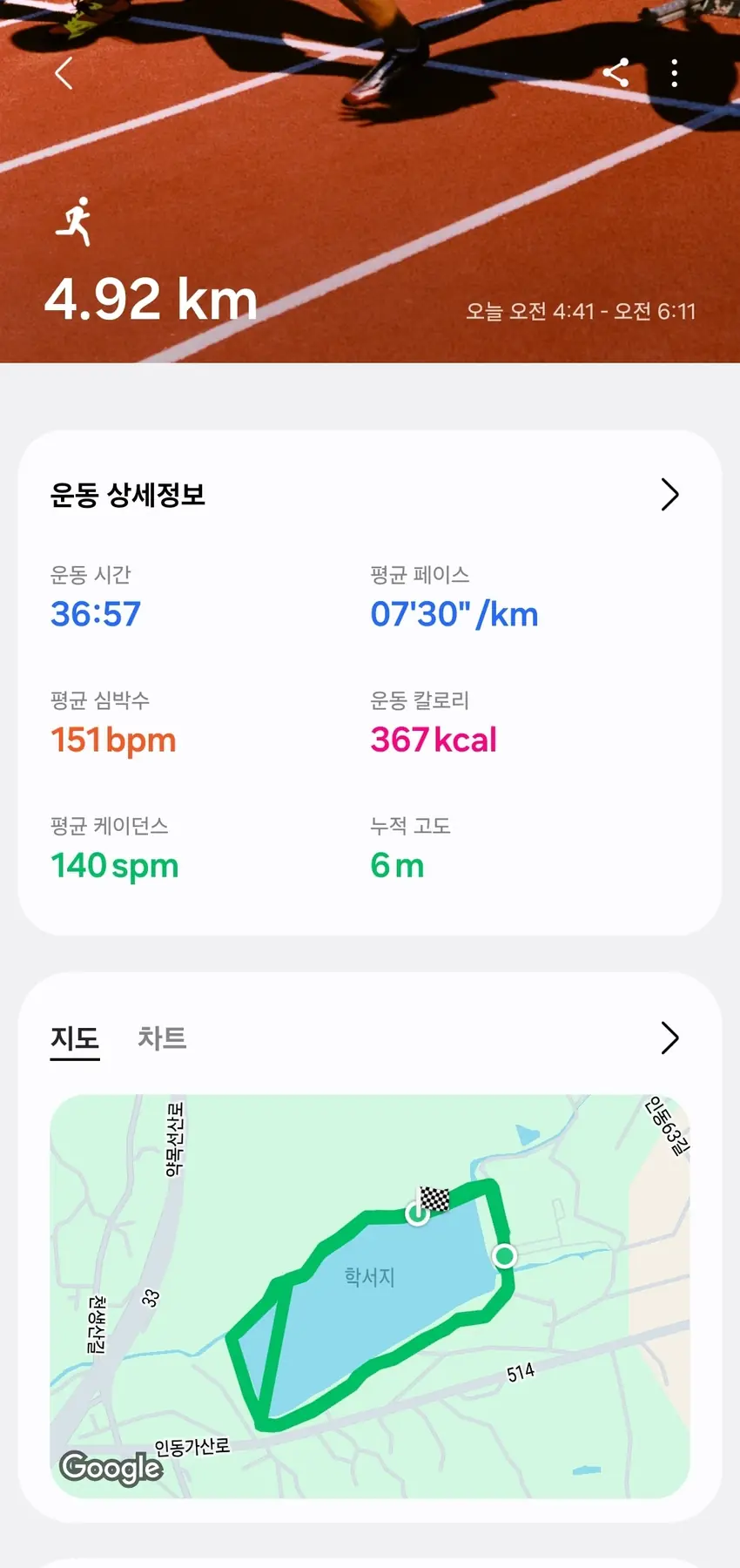Screen dimensions: 740x1568
Task: Open full map view via chevron
Action: click(x=669, y=1038)
